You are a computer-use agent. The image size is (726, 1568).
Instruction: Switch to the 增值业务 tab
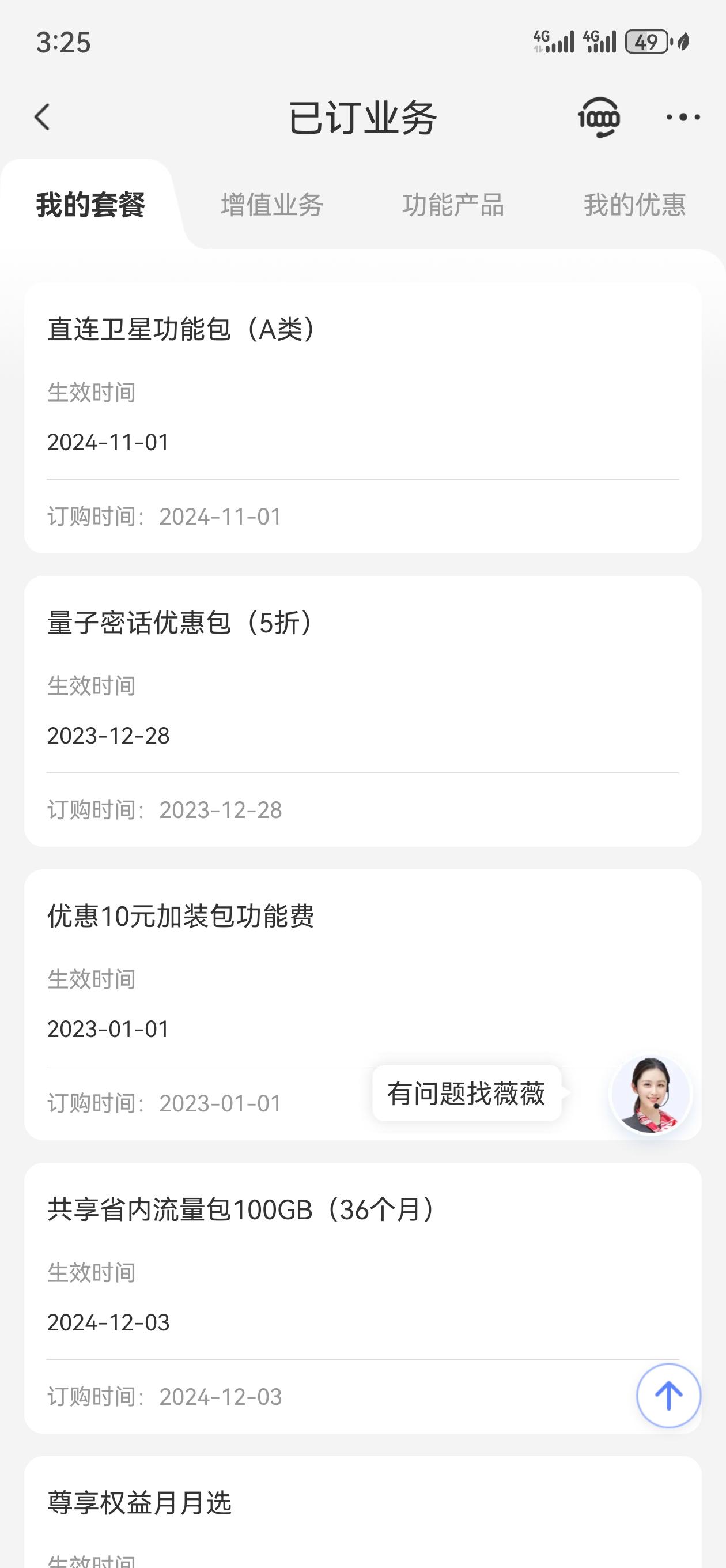point(272,205)
